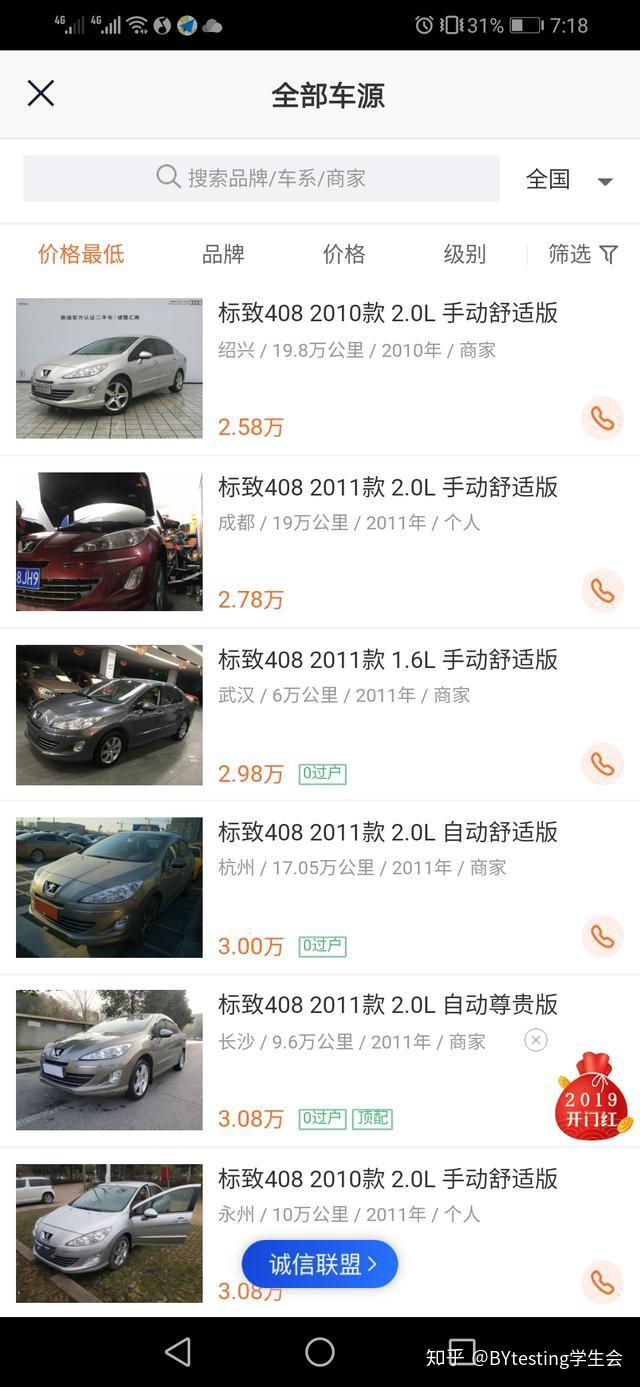640x1387 pixels.
Task: Go to the system home screen
Action: (x=320, y=1352)
